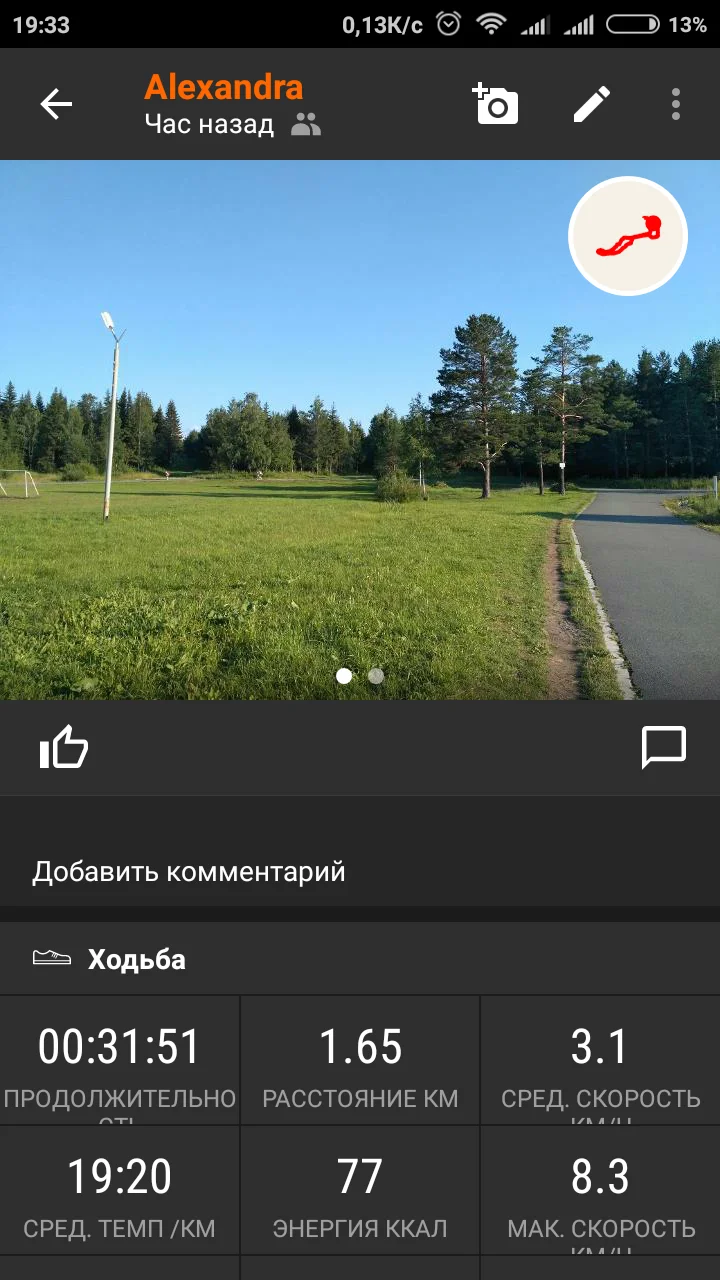Open the route map thumbnail
The height and width of the screenshot is (1280, 720).
coord(628,236)
